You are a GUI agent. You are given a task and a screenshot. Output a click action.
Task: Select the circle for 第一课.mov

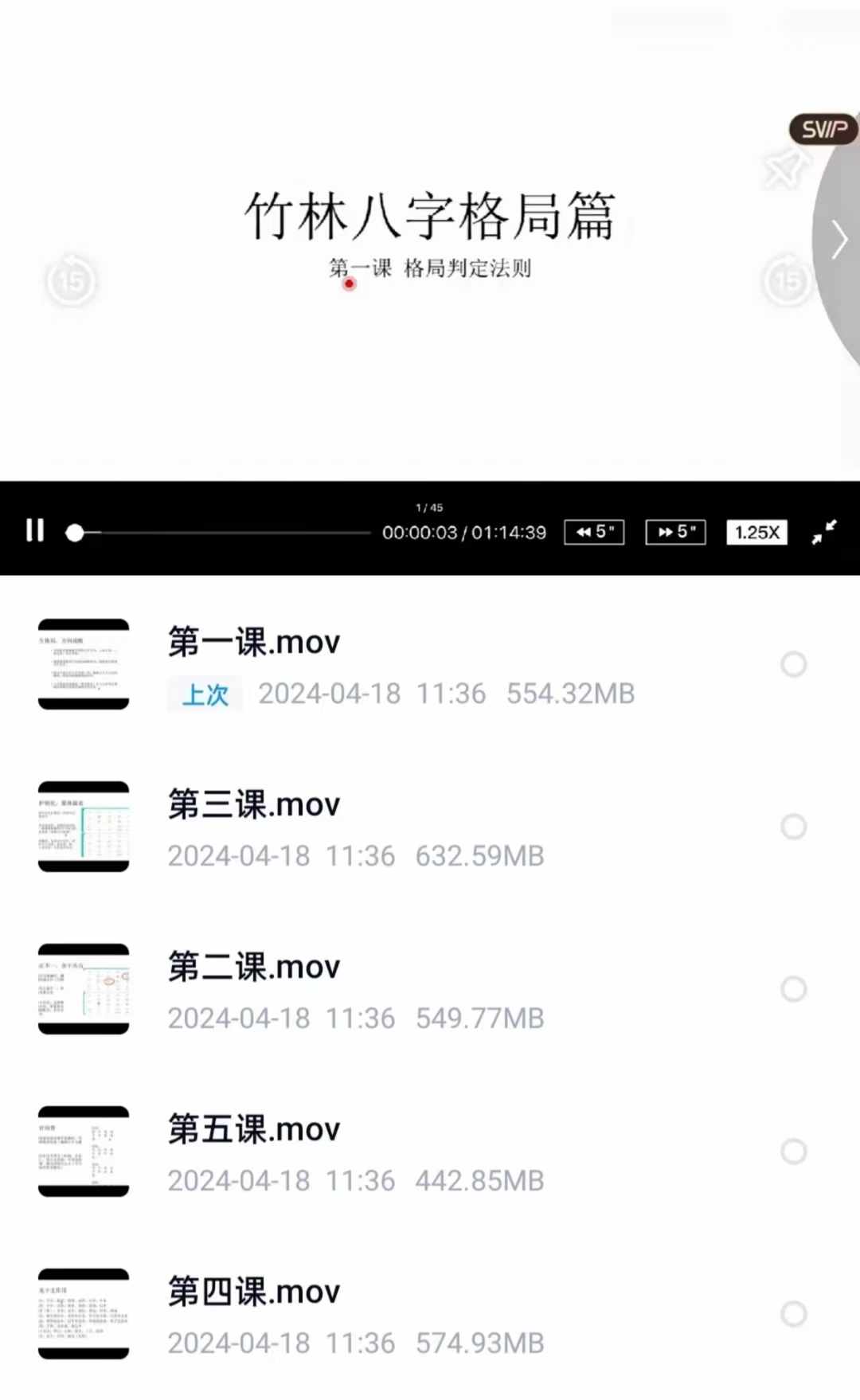pos(793,664)
